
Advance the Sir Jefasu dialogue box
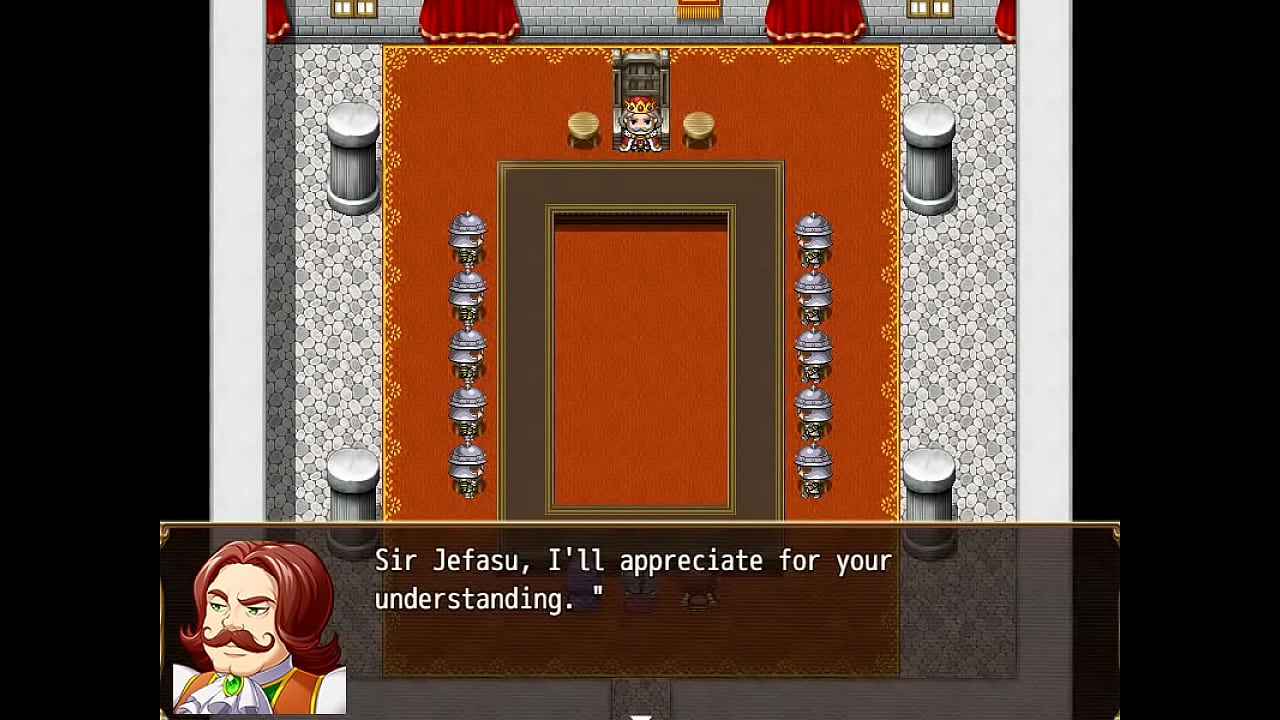(x=640, y=620)
